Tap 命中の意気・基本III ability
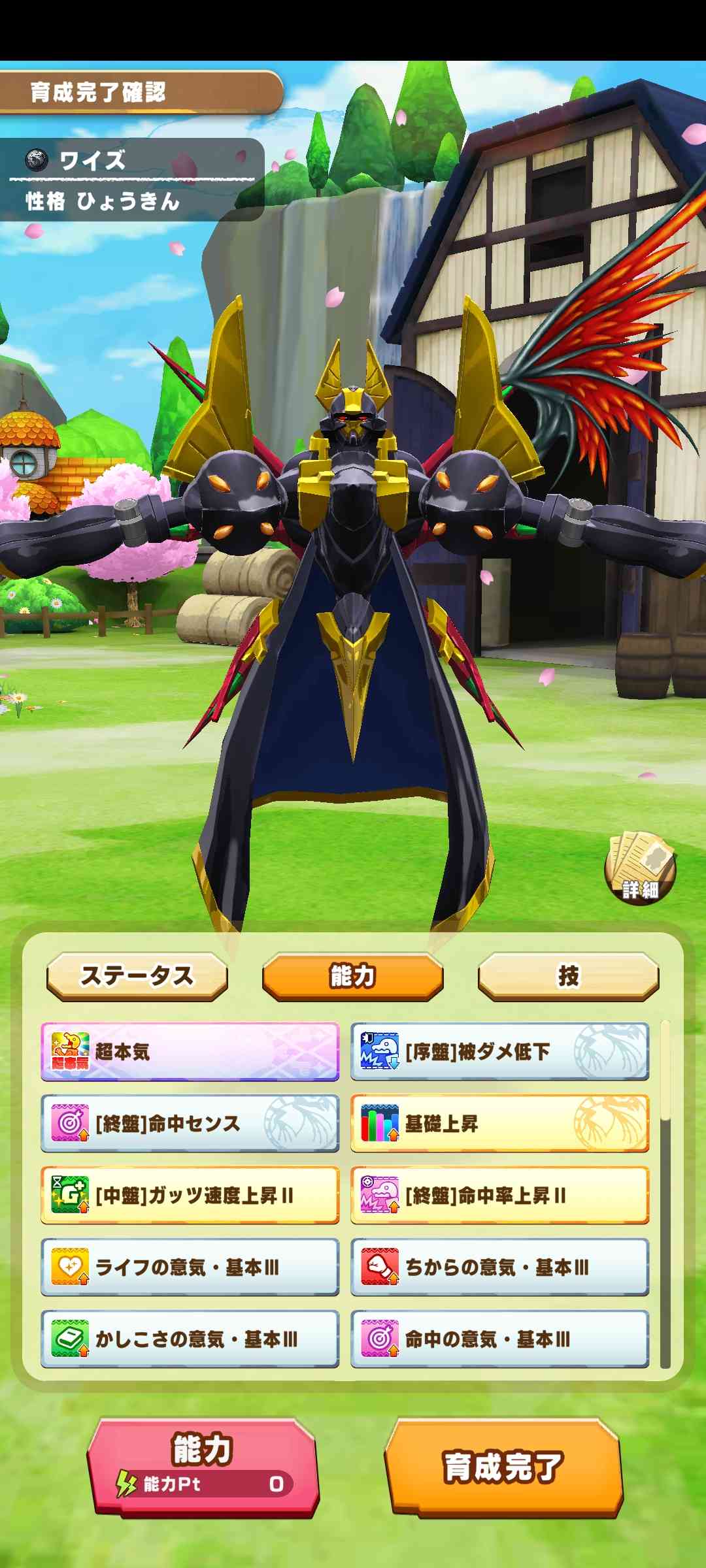The height and width of the screenshot is (1568, 706). point(499,1339)
